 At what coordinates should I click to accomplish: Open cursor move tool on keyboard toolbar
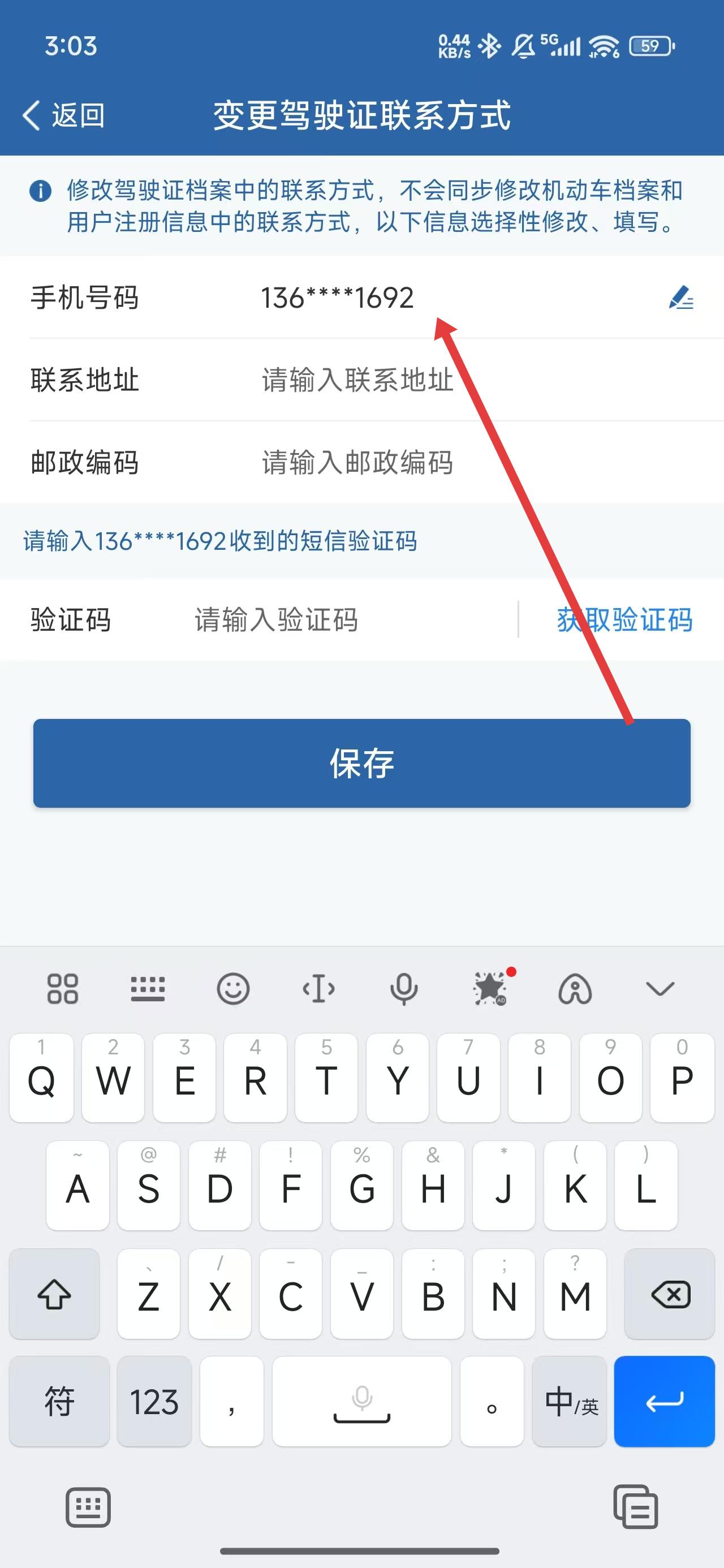(x=318, y=989)
